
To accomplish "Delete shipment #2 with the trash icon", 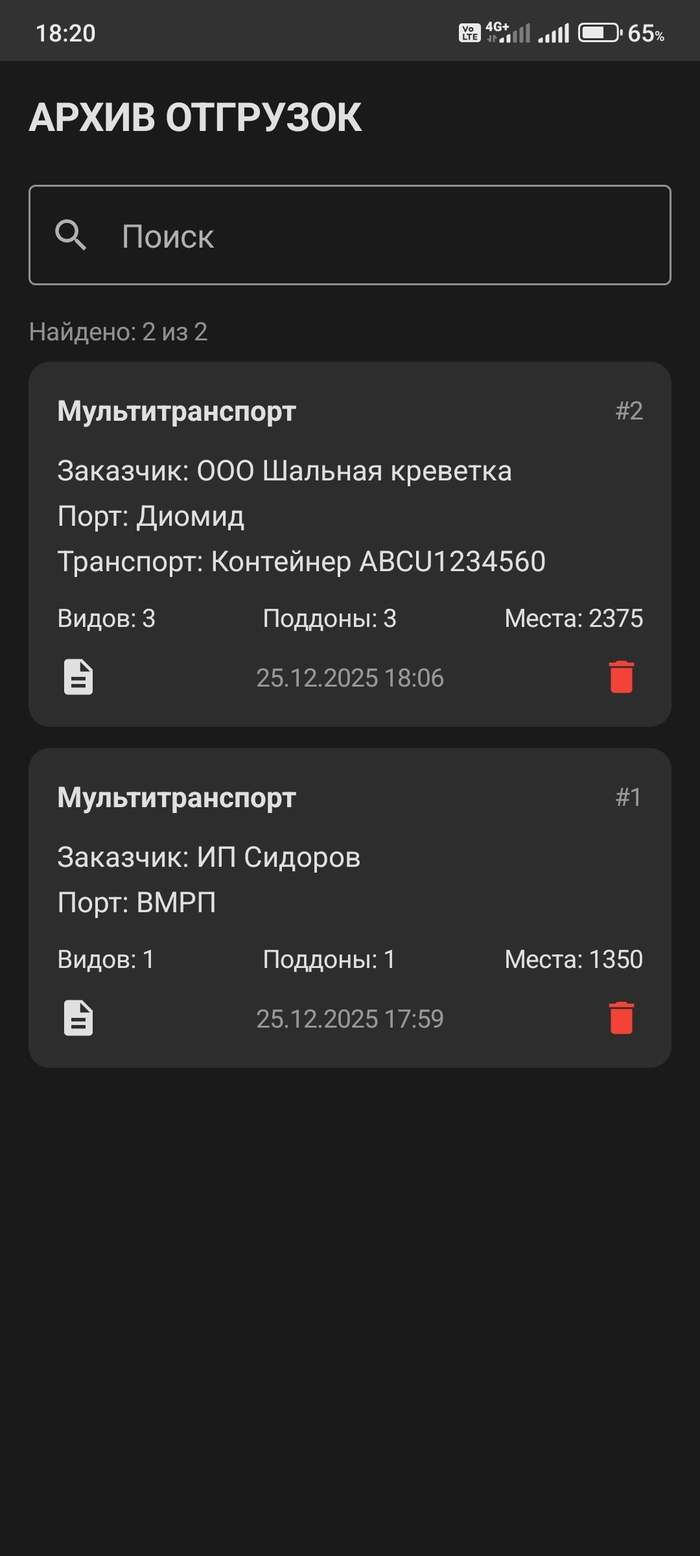I will click(621, 678).
